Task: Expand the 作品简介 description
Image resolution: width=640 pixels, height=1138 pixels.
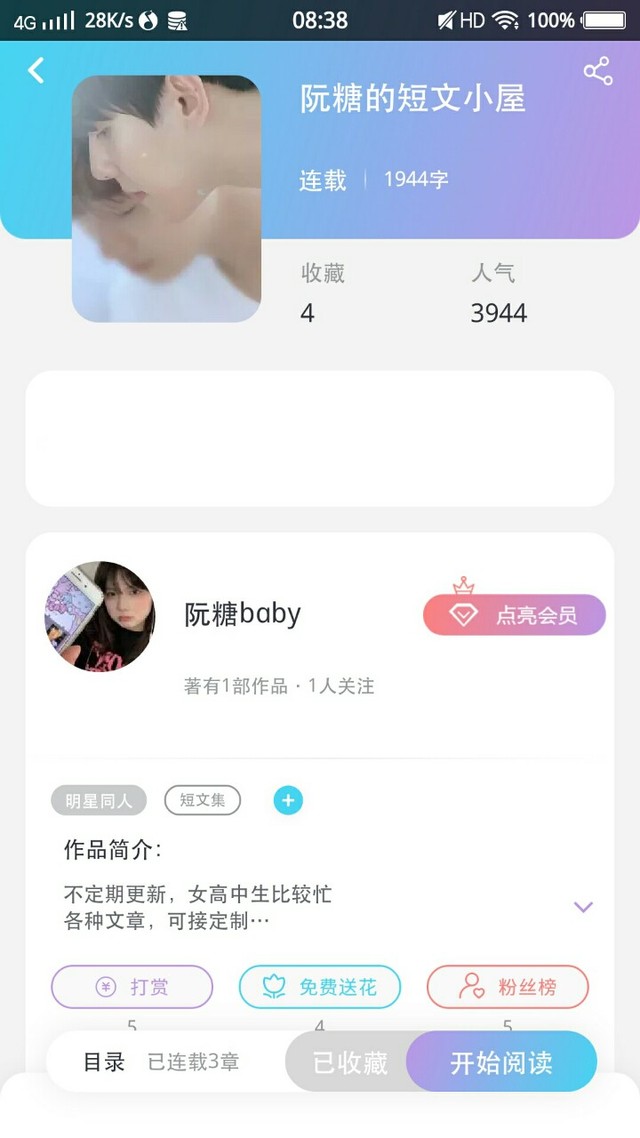Action: [x=583, y=907]
